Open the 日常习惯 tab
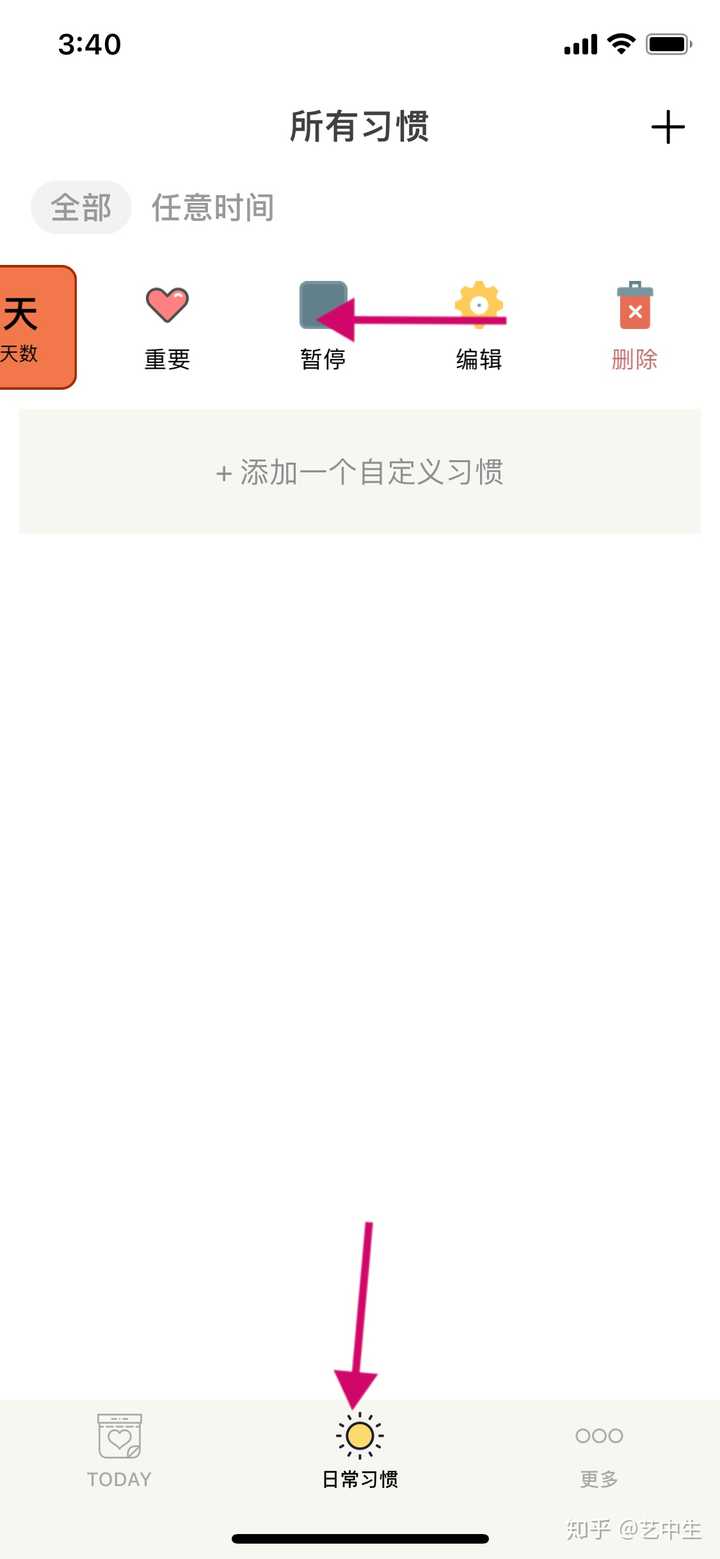Image resolution: width=720 pixels, height=1559 pixels. pyautogui.click(x=360, y=1450)
